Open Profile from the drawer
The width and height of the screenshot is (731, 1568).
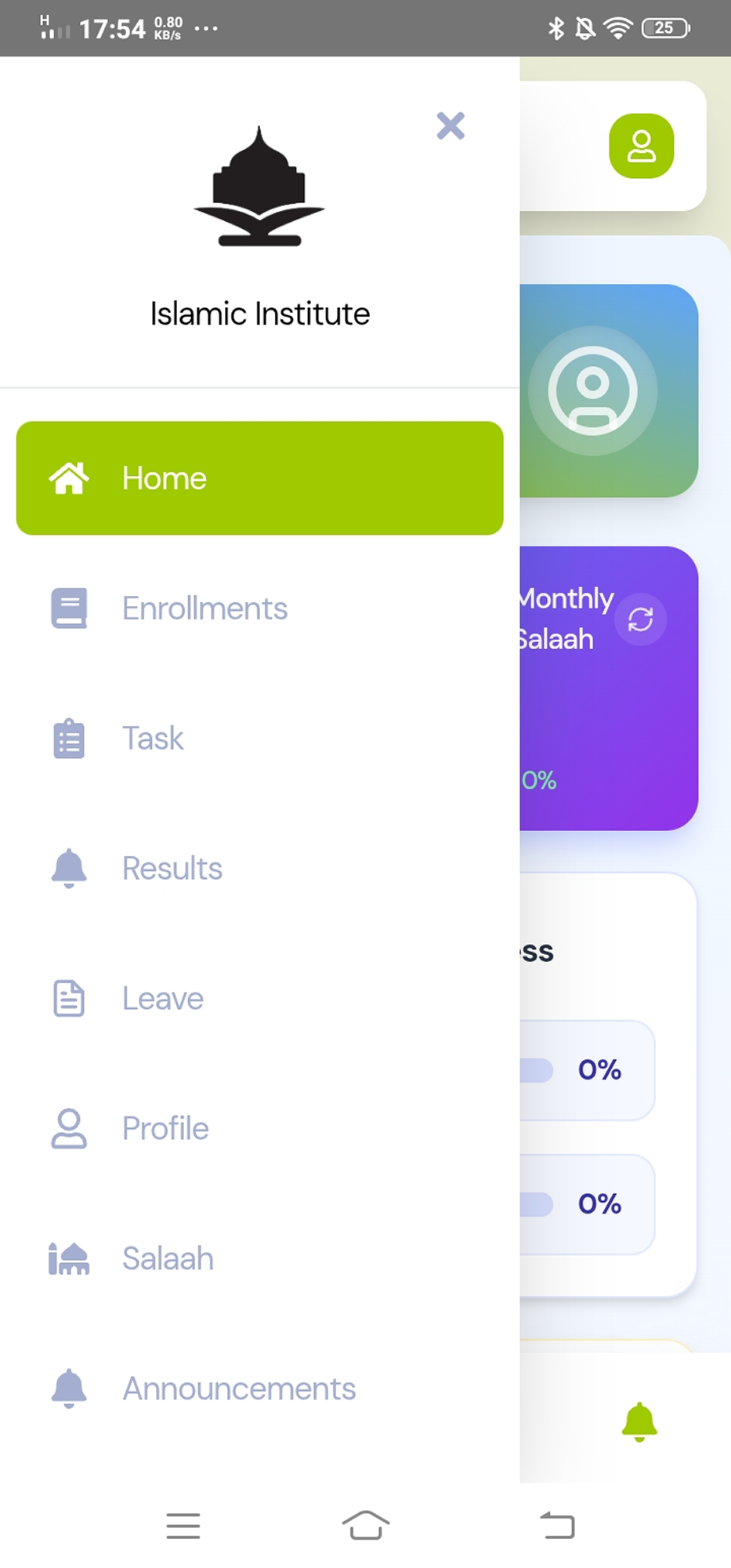coord(165,1129)
